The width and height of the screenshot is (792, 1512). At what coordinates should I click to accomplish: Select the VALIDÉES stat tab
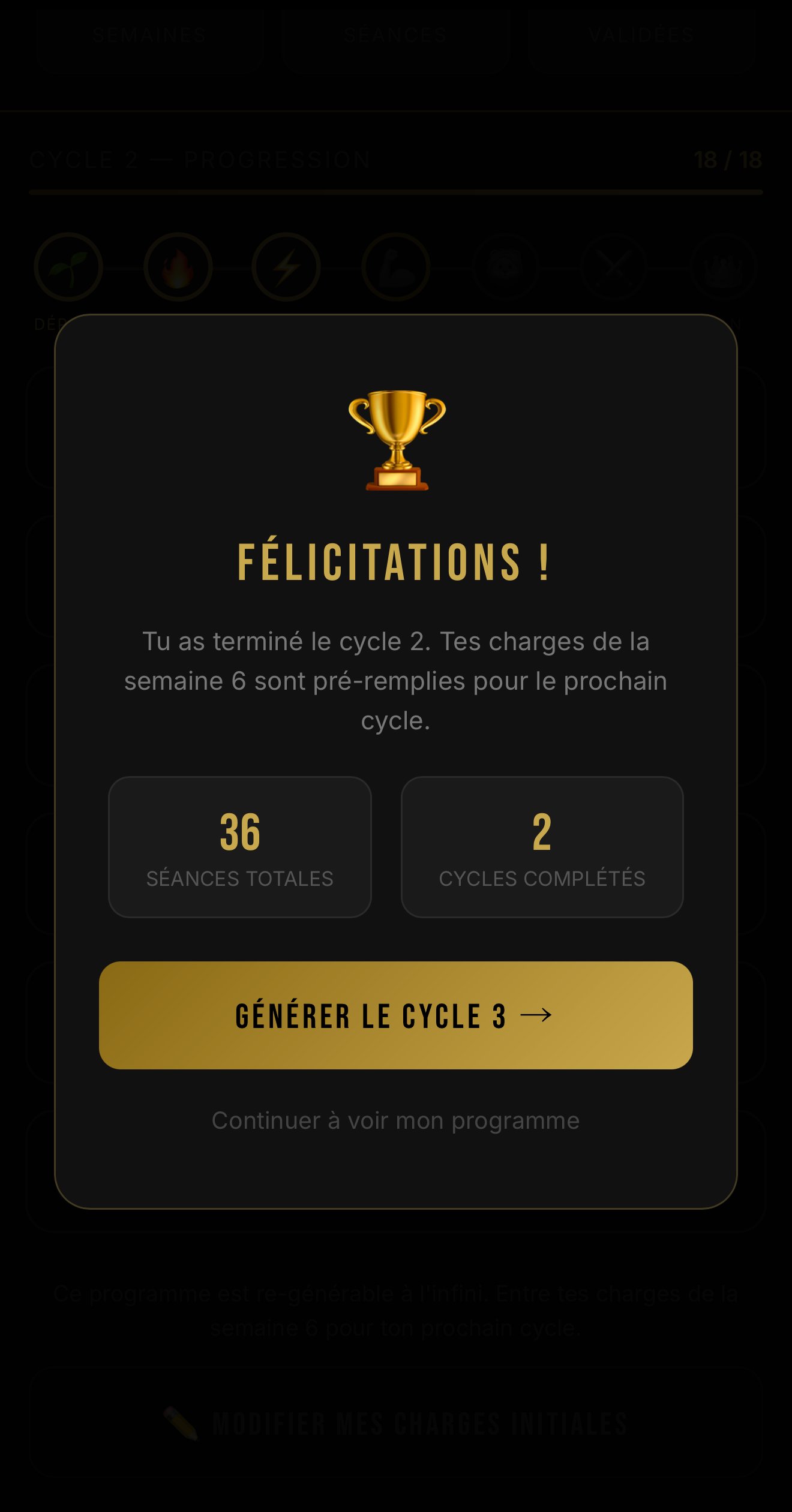click(640, 34)
